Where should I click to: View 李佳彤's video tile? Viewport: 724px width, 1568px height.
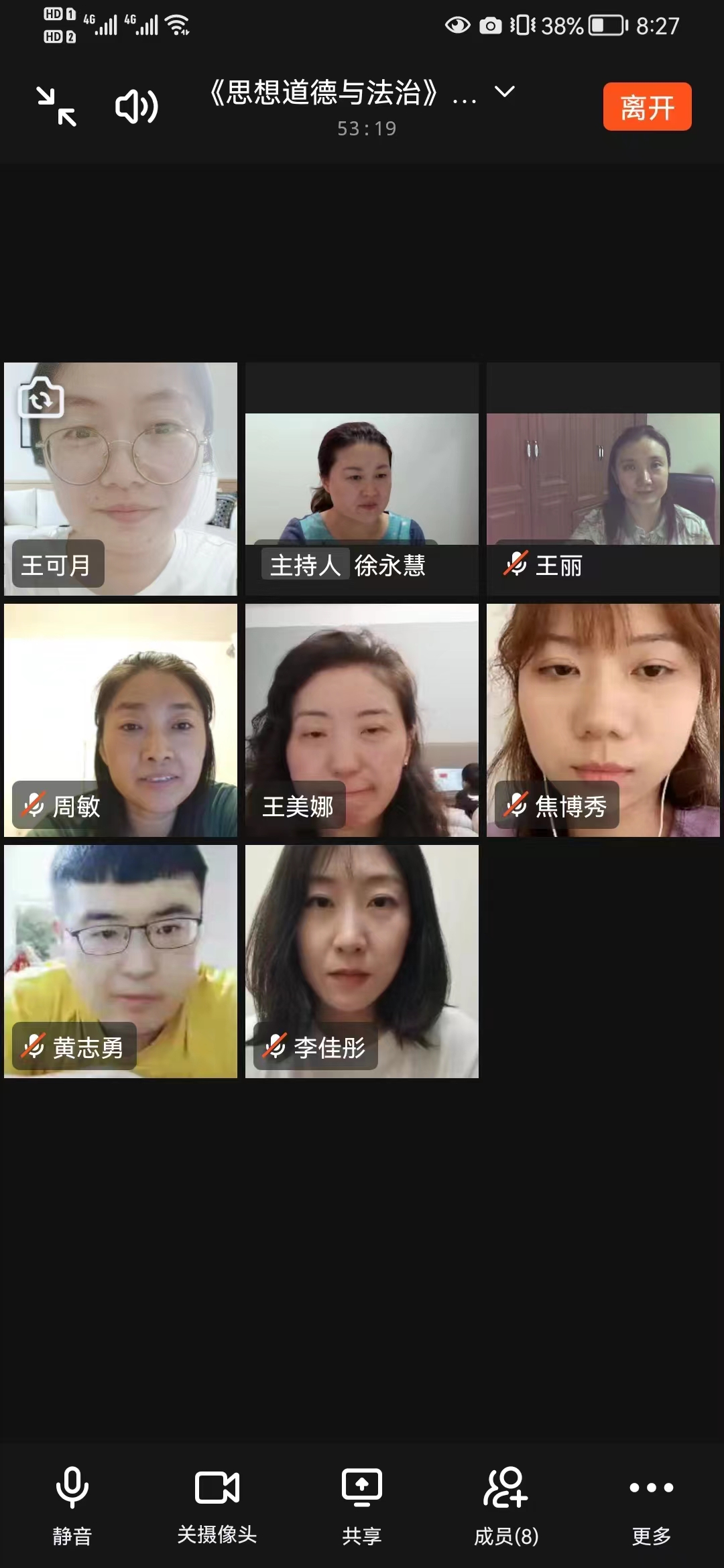pos(362,961)
